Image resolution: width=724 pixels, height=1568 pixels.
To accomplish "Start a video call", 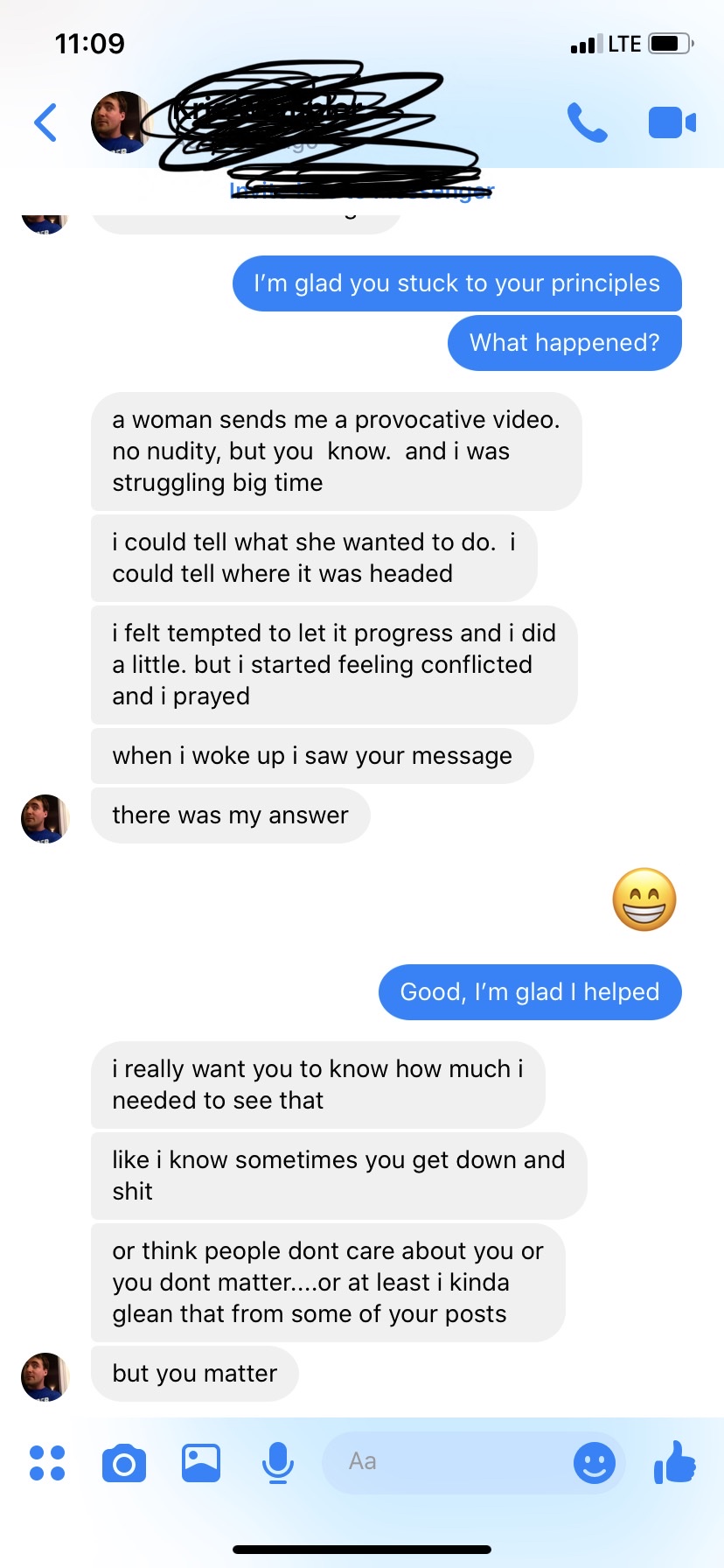I will [x=671, y=122].
